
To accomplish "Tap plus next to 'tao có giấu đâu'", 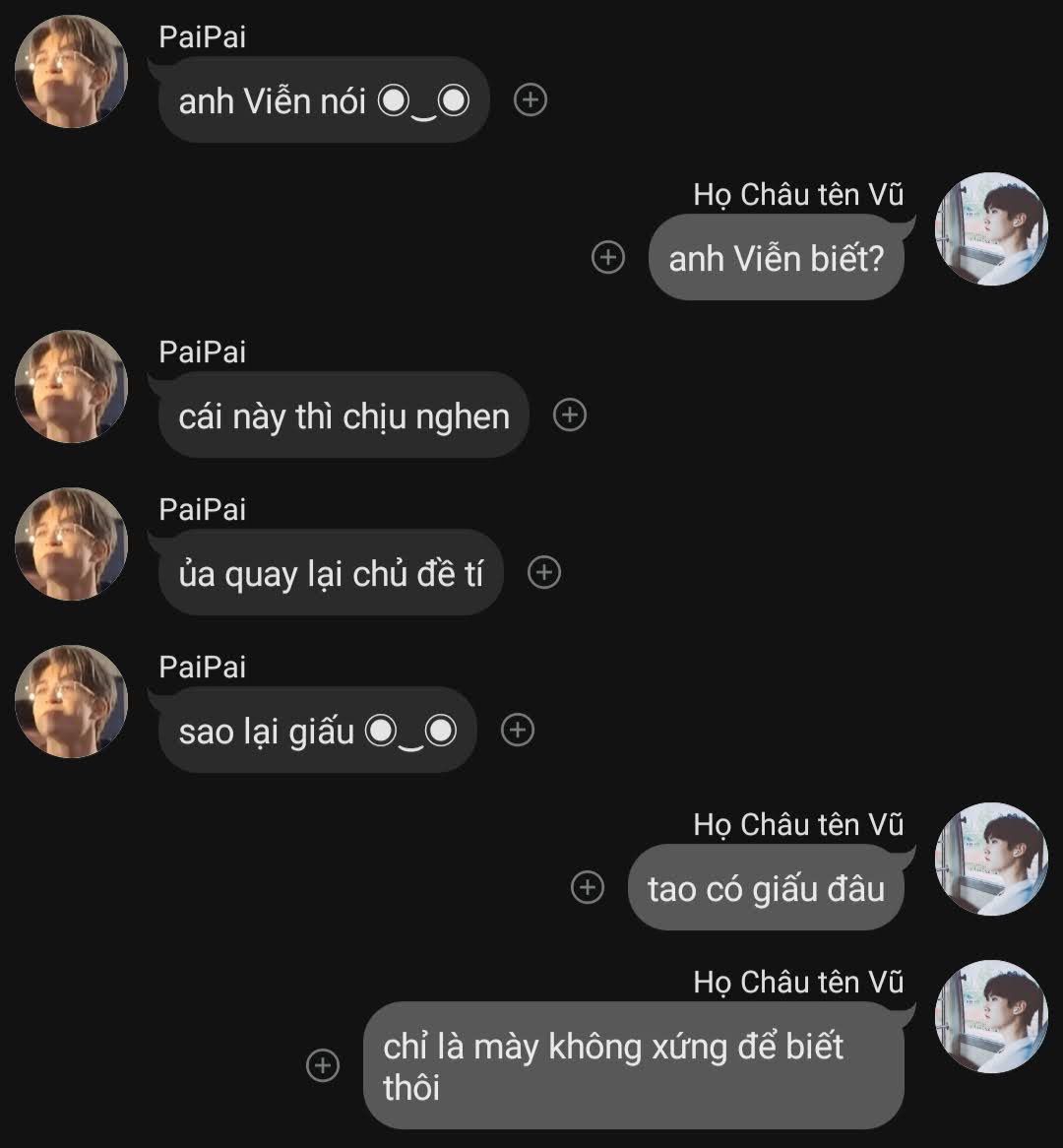I will tap(588, 887).
